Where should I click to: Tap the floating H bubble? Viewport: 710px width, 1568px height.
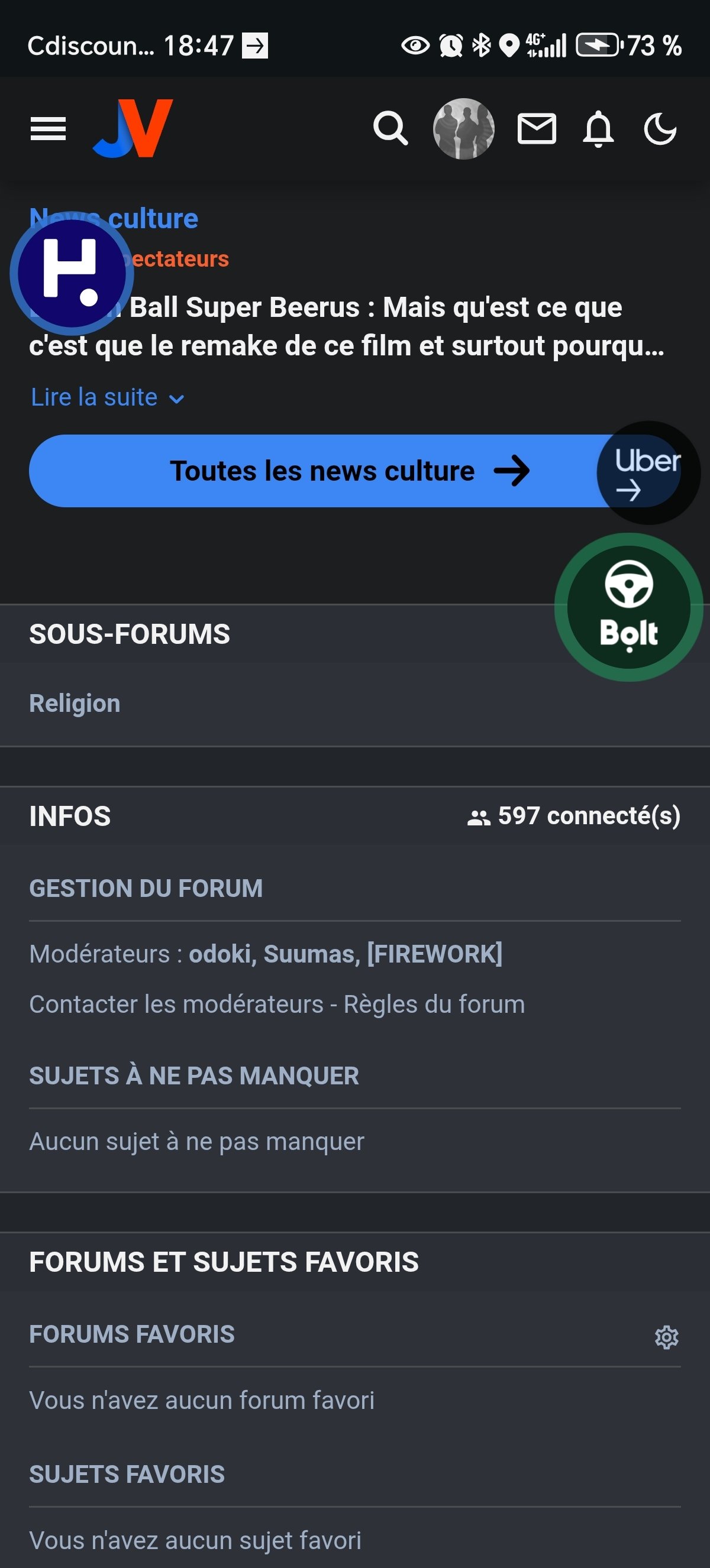[71, 274]
